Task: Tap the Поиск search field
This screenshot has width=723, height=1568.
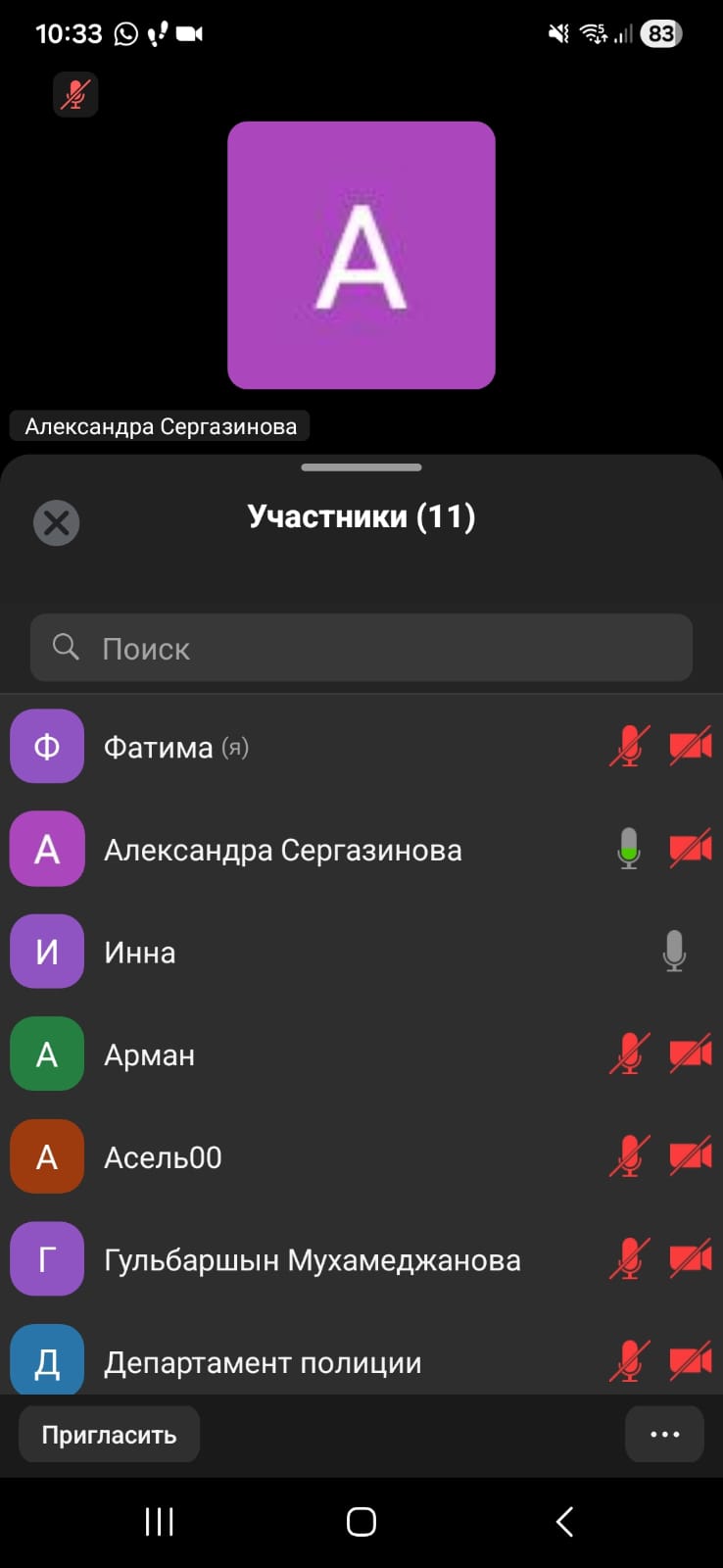Action: pos(361,648)
